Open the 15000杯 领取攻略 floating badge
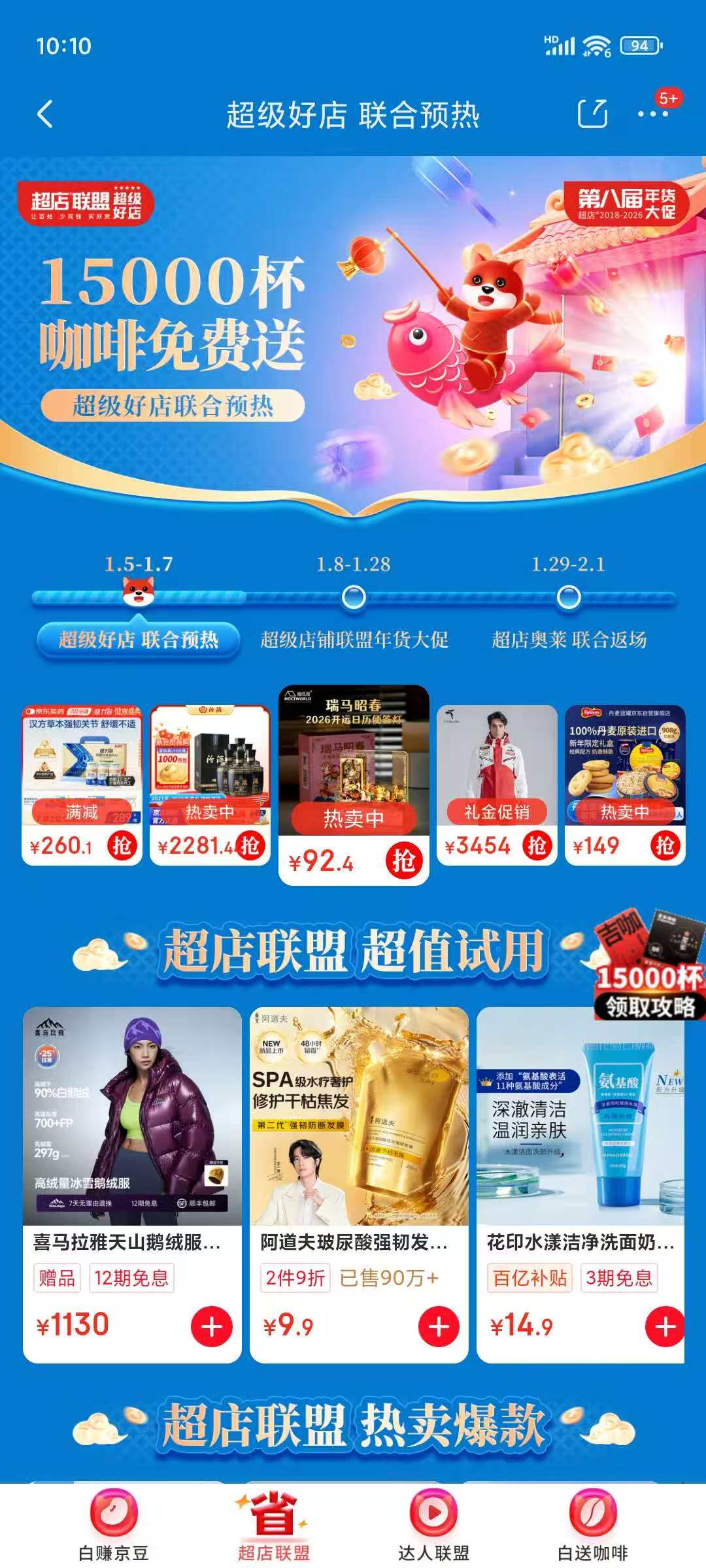706x1568 pixels. (x=648, y=964)
